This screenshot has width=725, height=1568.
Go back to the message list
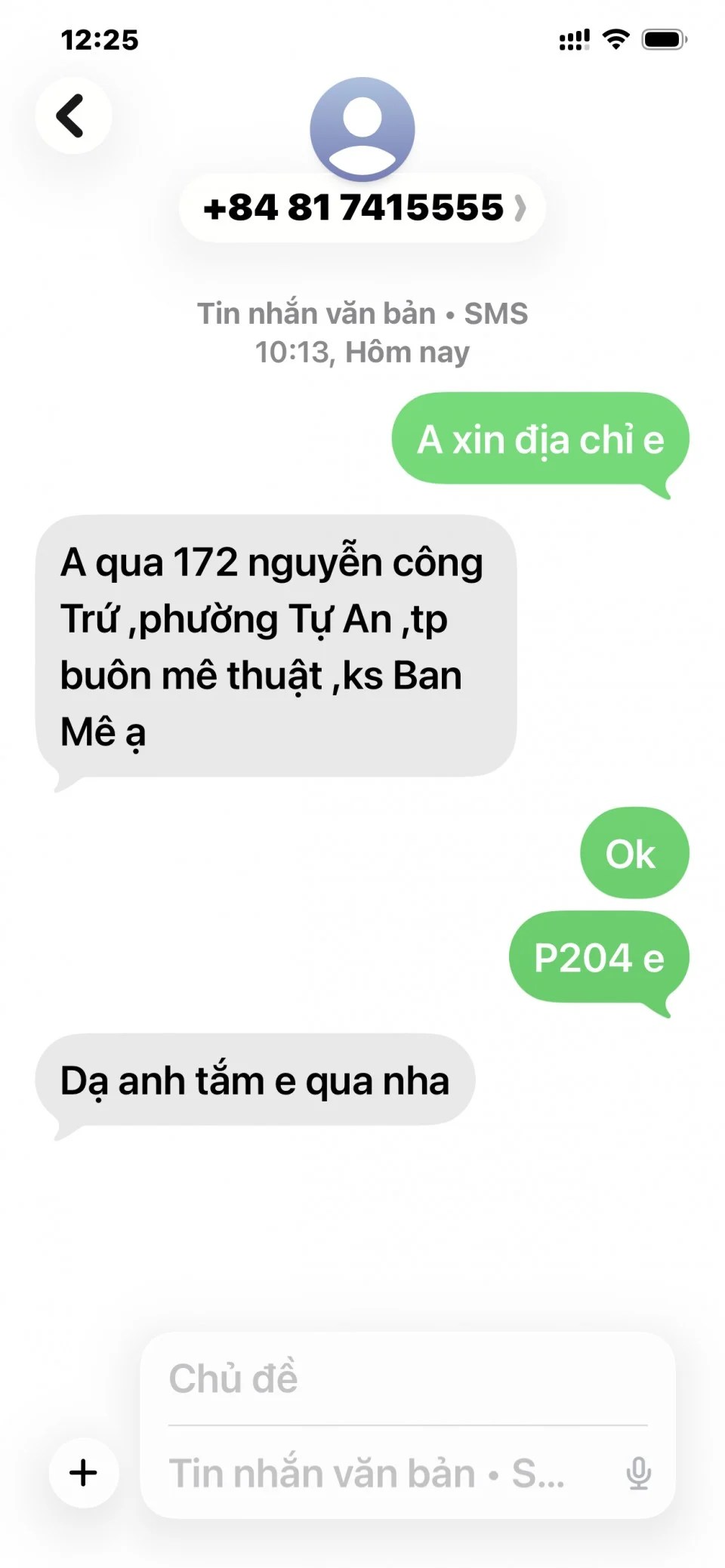click(73, 116)
